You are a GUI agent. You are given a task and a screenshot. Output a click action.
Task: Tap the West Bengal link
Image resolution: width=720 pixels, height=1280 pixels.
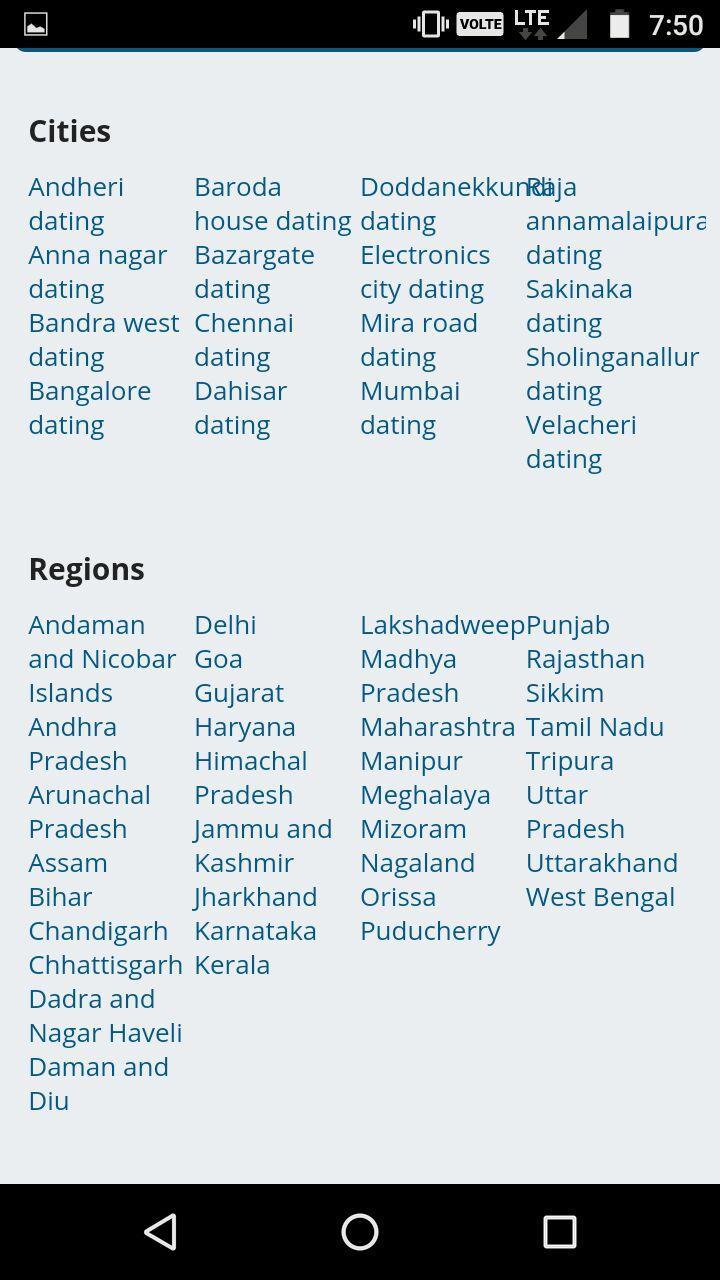(x=600, y=897)
